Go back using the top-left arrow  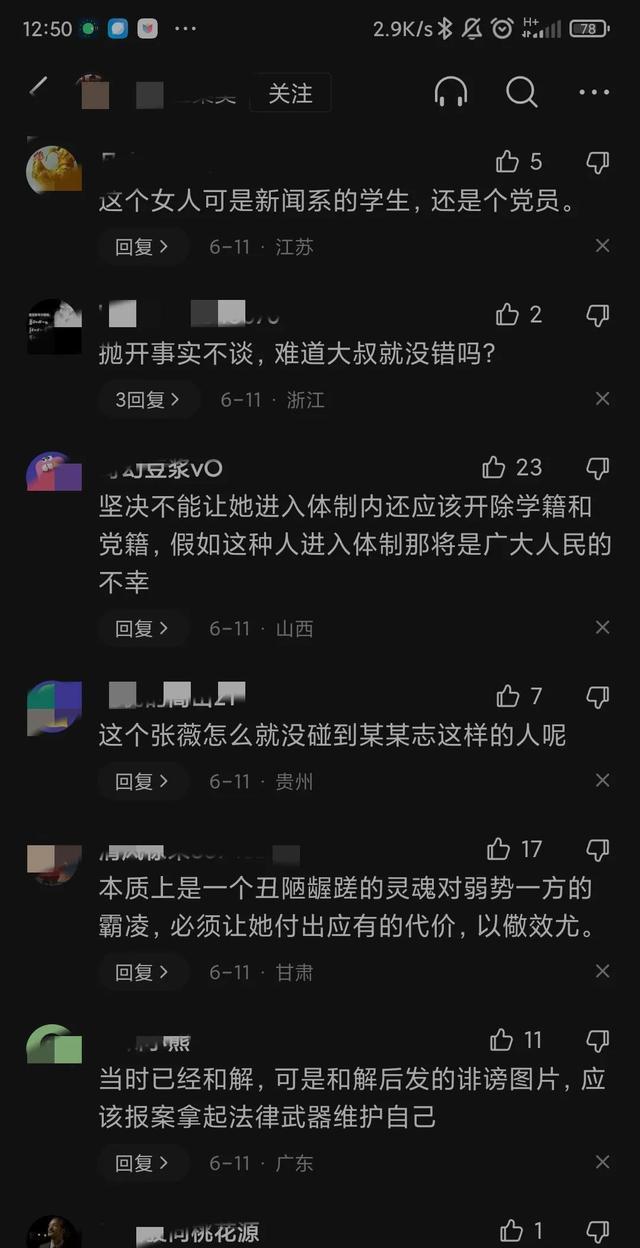(38, 88)
